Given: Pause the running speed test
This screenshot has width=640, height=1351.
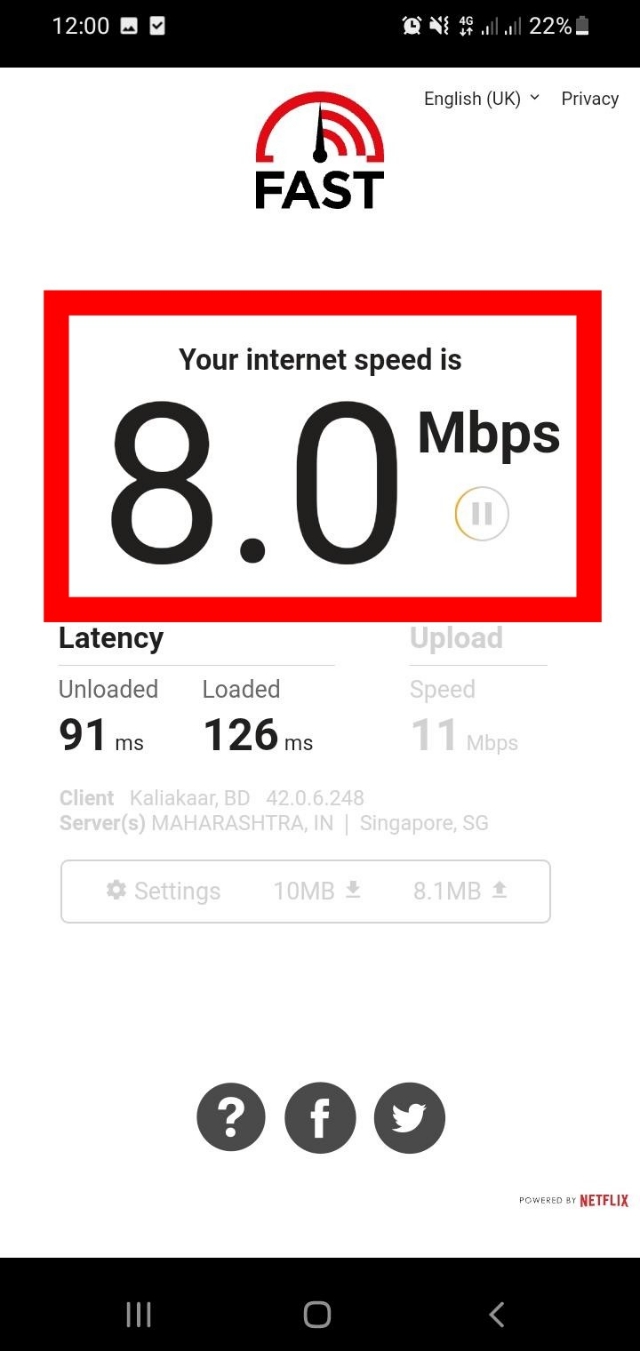Looking at the screenshot, I should click(482, 514).
